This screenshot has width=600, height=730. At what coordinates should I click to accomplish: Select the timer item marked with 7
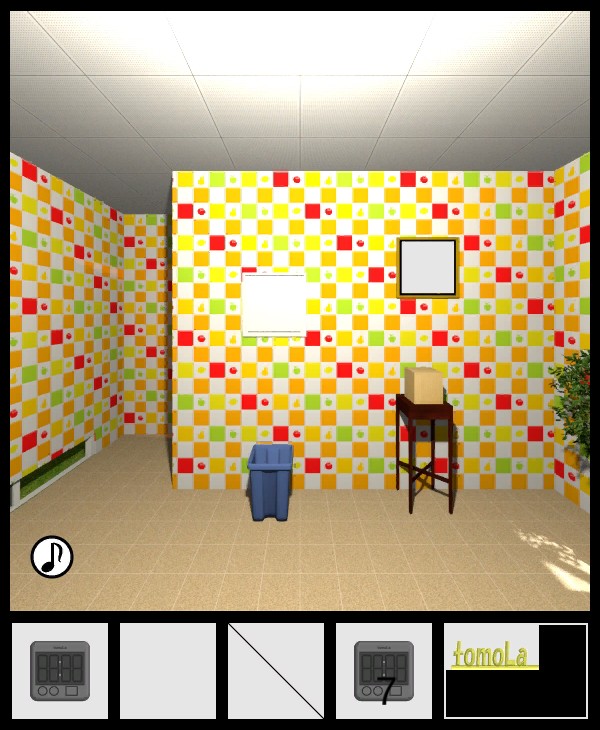pyautogui.click(x=384, y=671)
